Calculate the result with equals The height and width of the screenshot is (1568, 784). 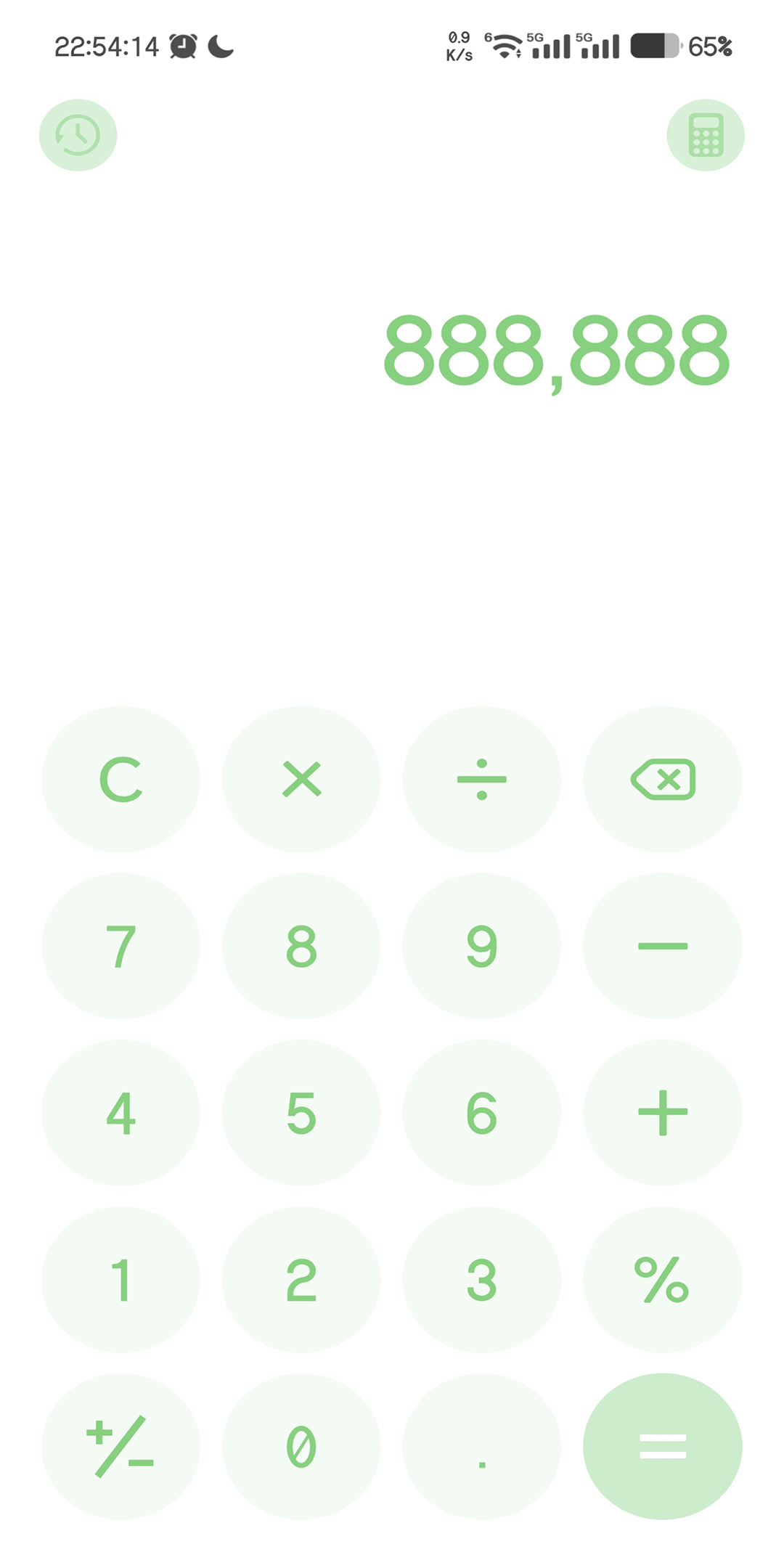(x=663, y=1446)
